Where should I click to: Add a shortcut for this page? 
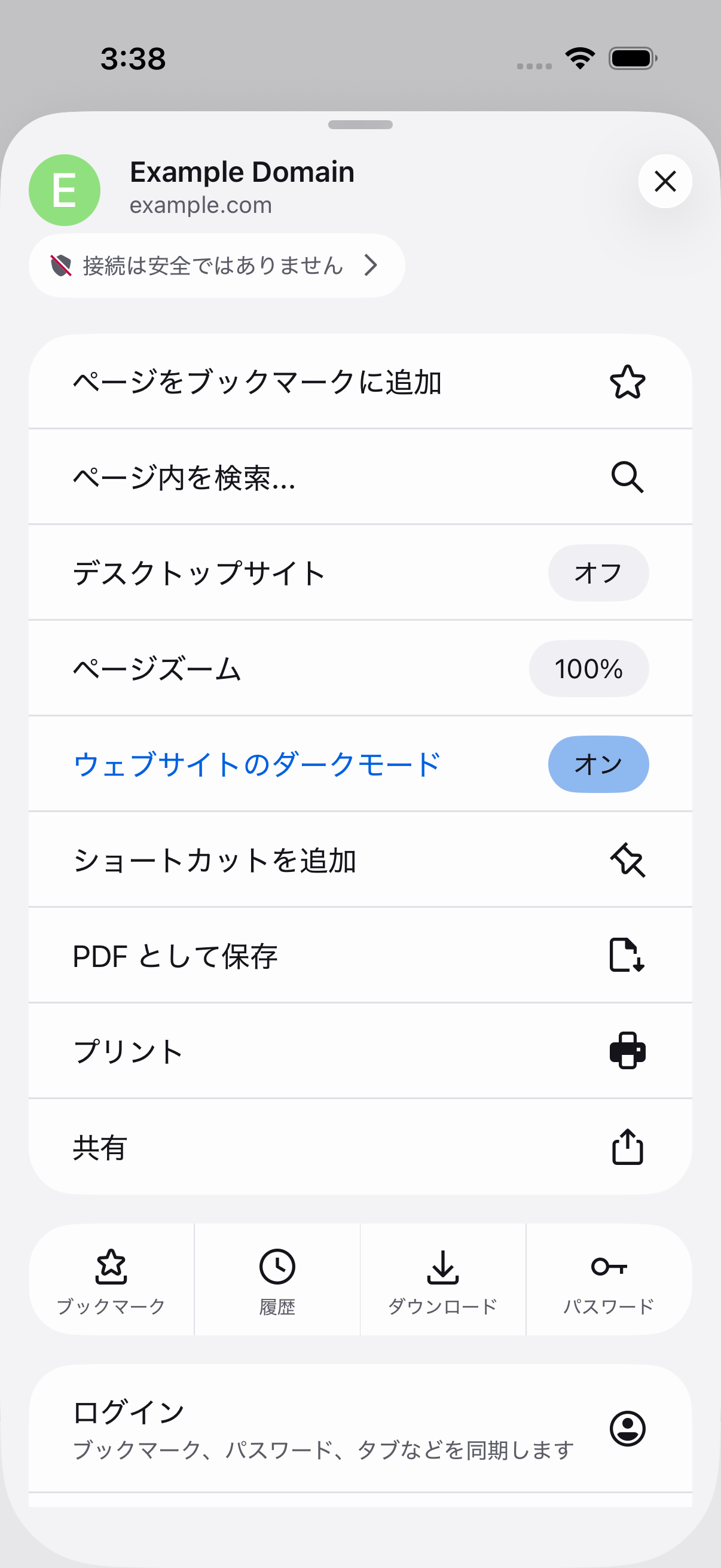click(x=360, y=860)
